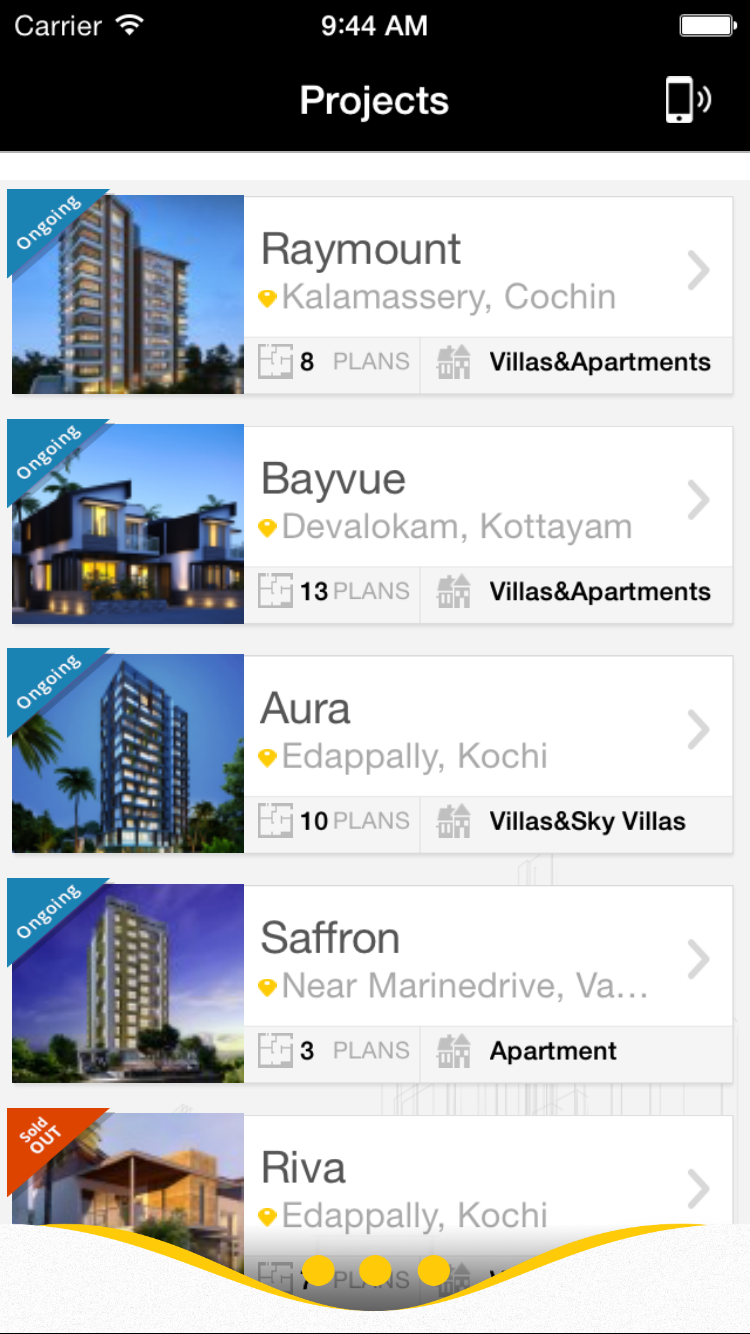Viewport: 750px width, 1334px height.
Task: Open the phone contact icon in header
Action: pos(687,100)
